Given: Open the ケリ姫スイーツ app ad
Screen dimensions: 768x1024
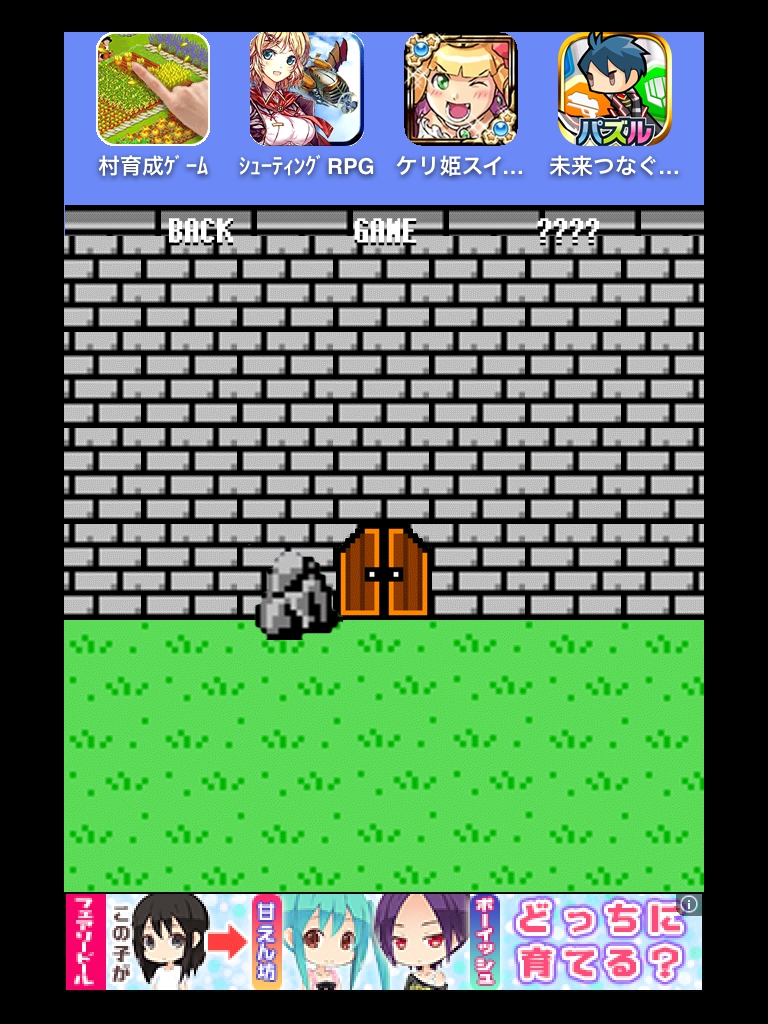Looking at the screenshot, I should click(x=460, y=90).
